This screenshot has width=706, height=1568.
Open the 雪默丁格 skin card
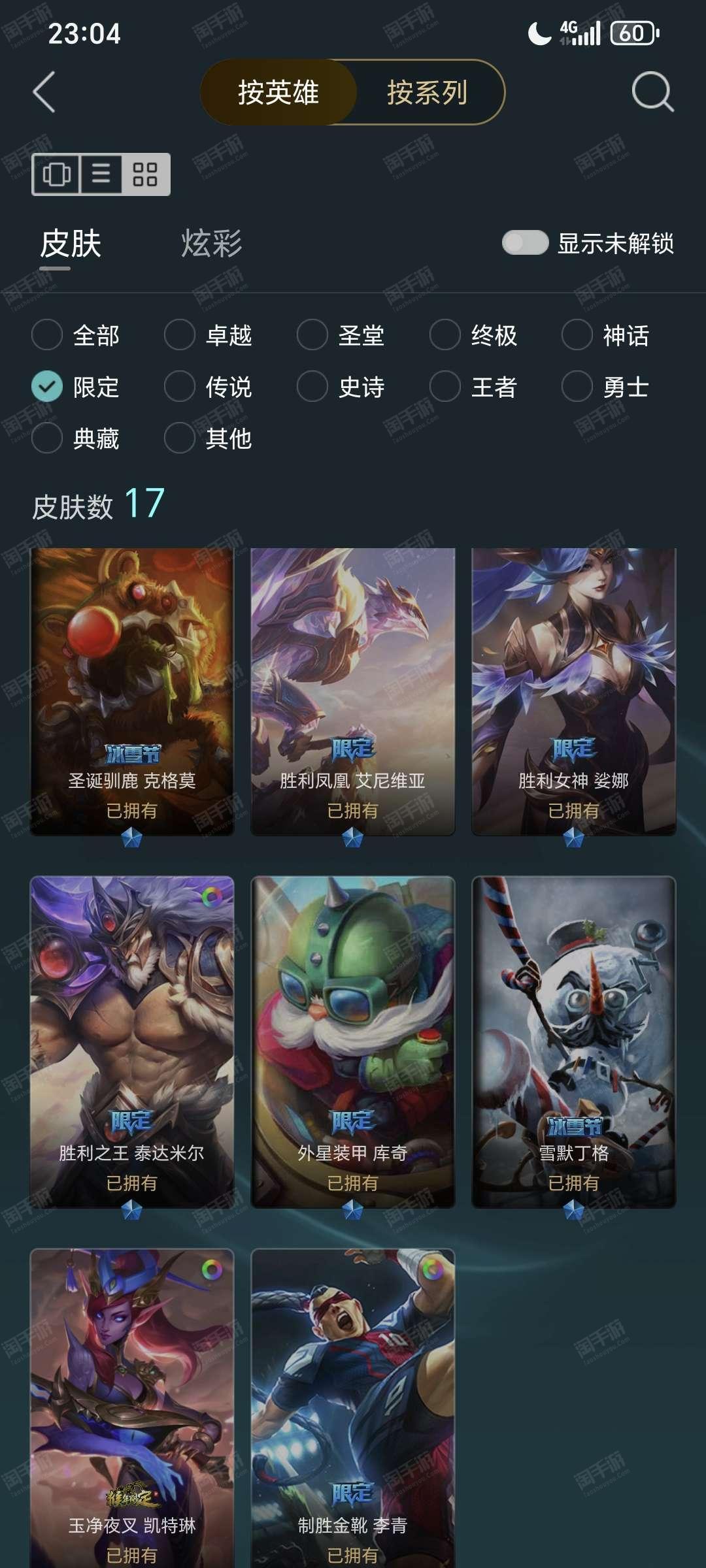(574, 1042)
